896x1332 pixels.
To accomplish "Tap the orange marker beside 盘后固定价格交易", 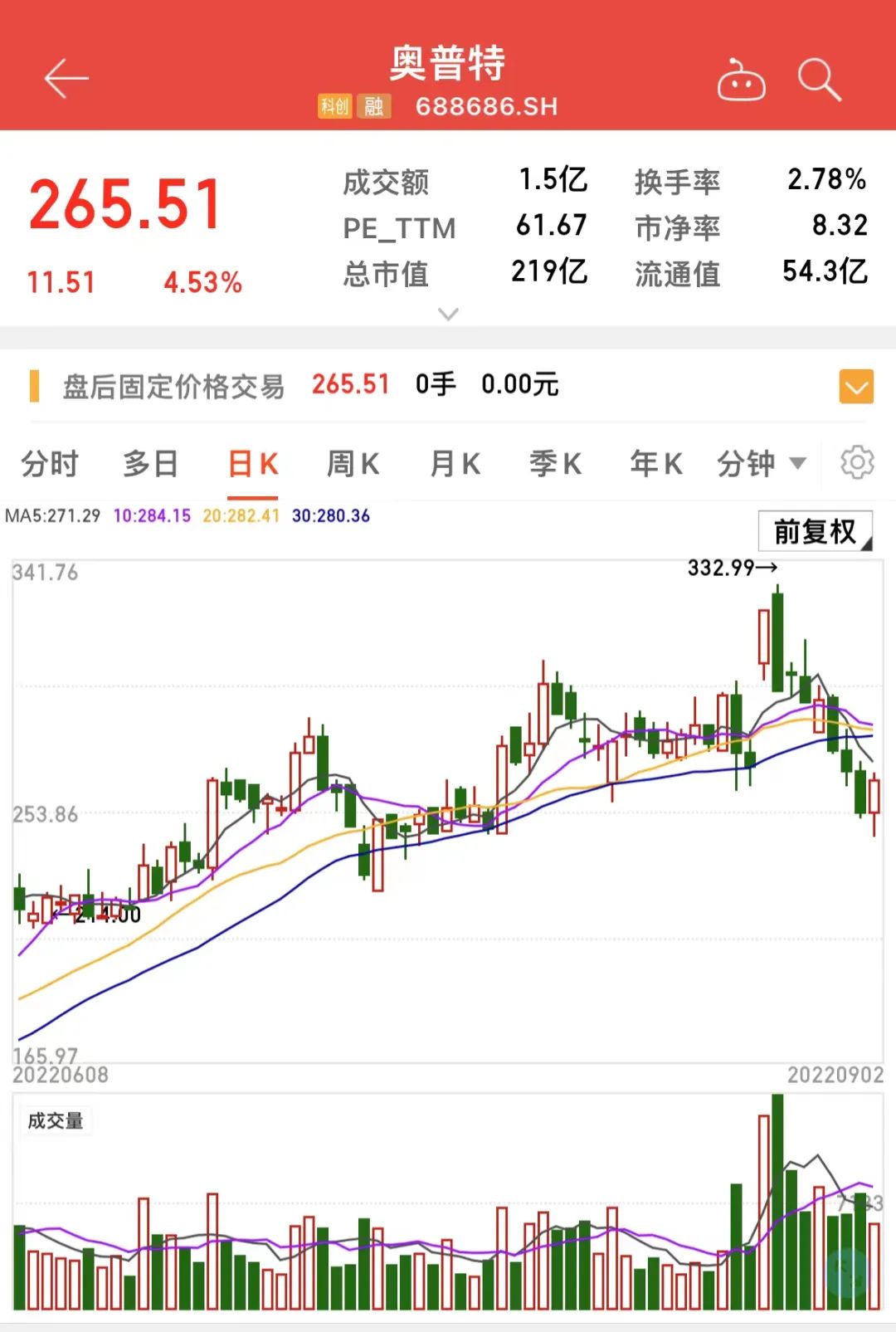I will pos(34,384).
